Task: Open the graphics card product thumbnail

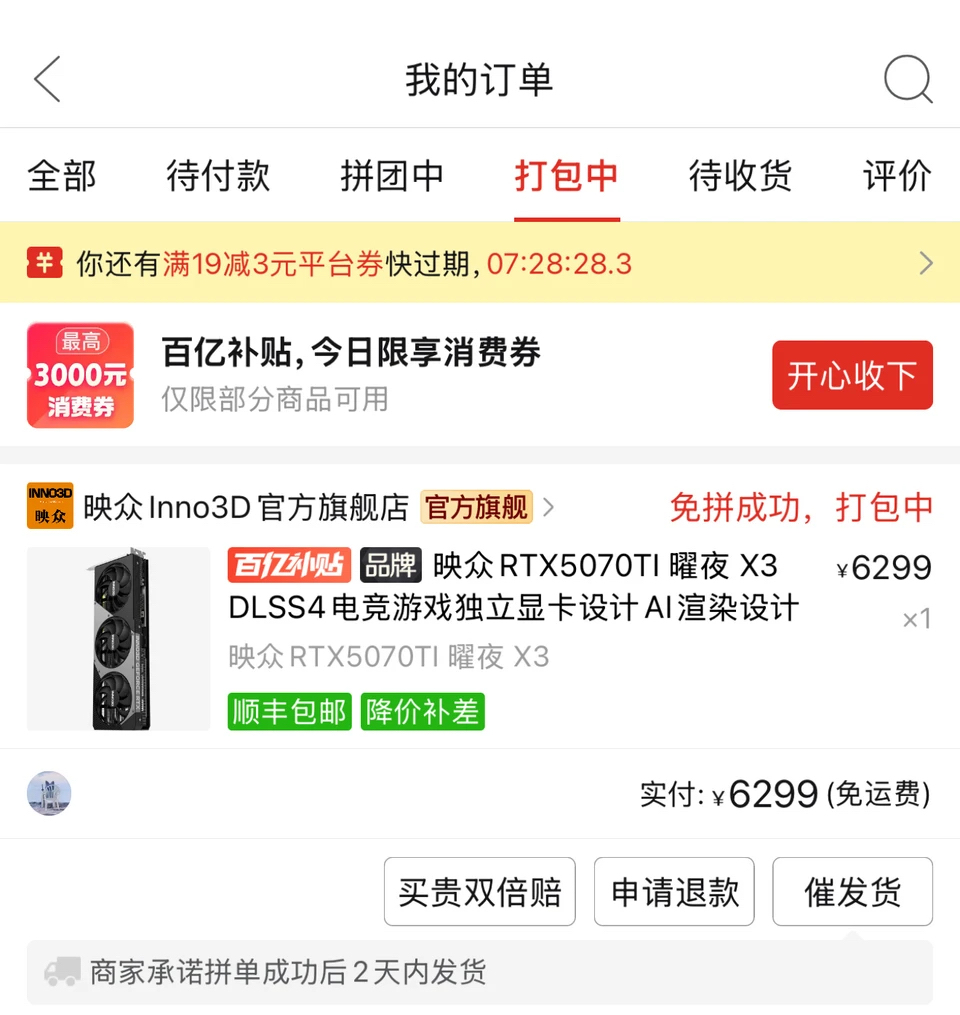Action: point(117,638)
